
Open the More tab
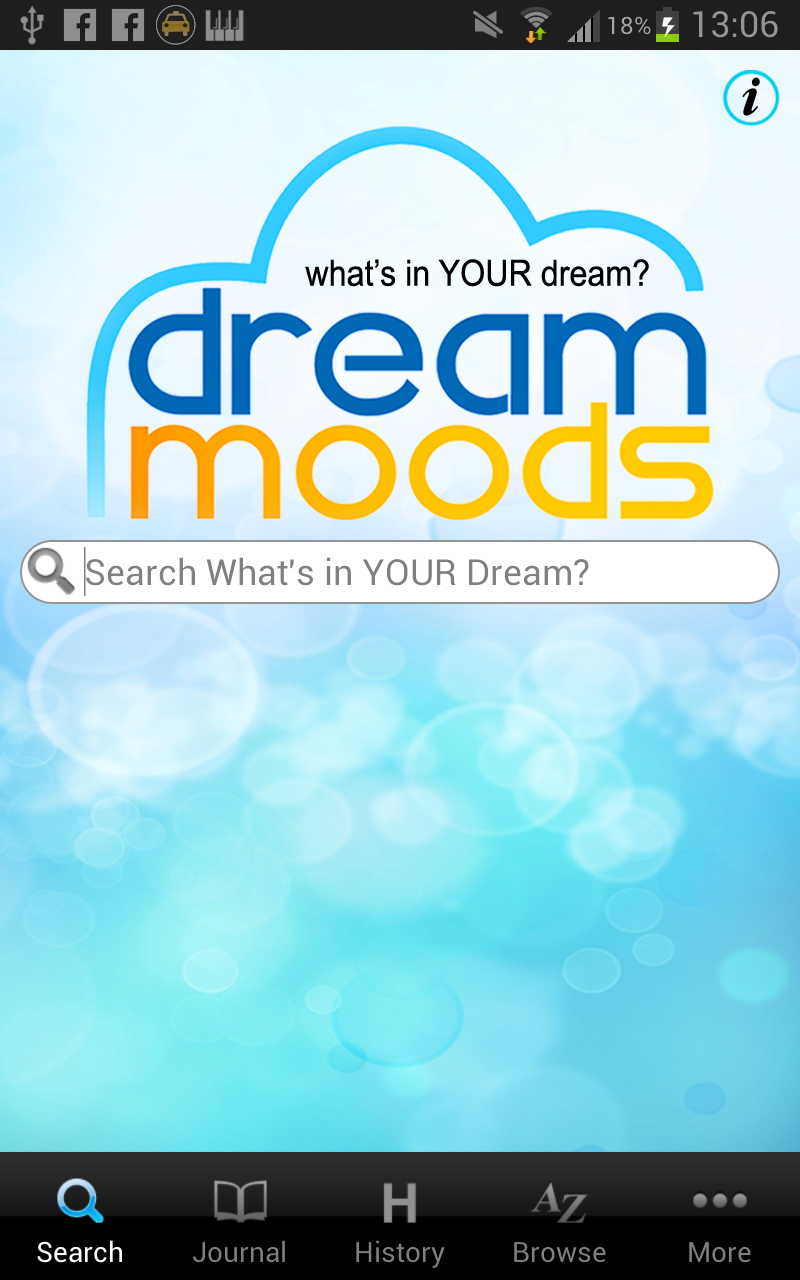click(720, 1220)
